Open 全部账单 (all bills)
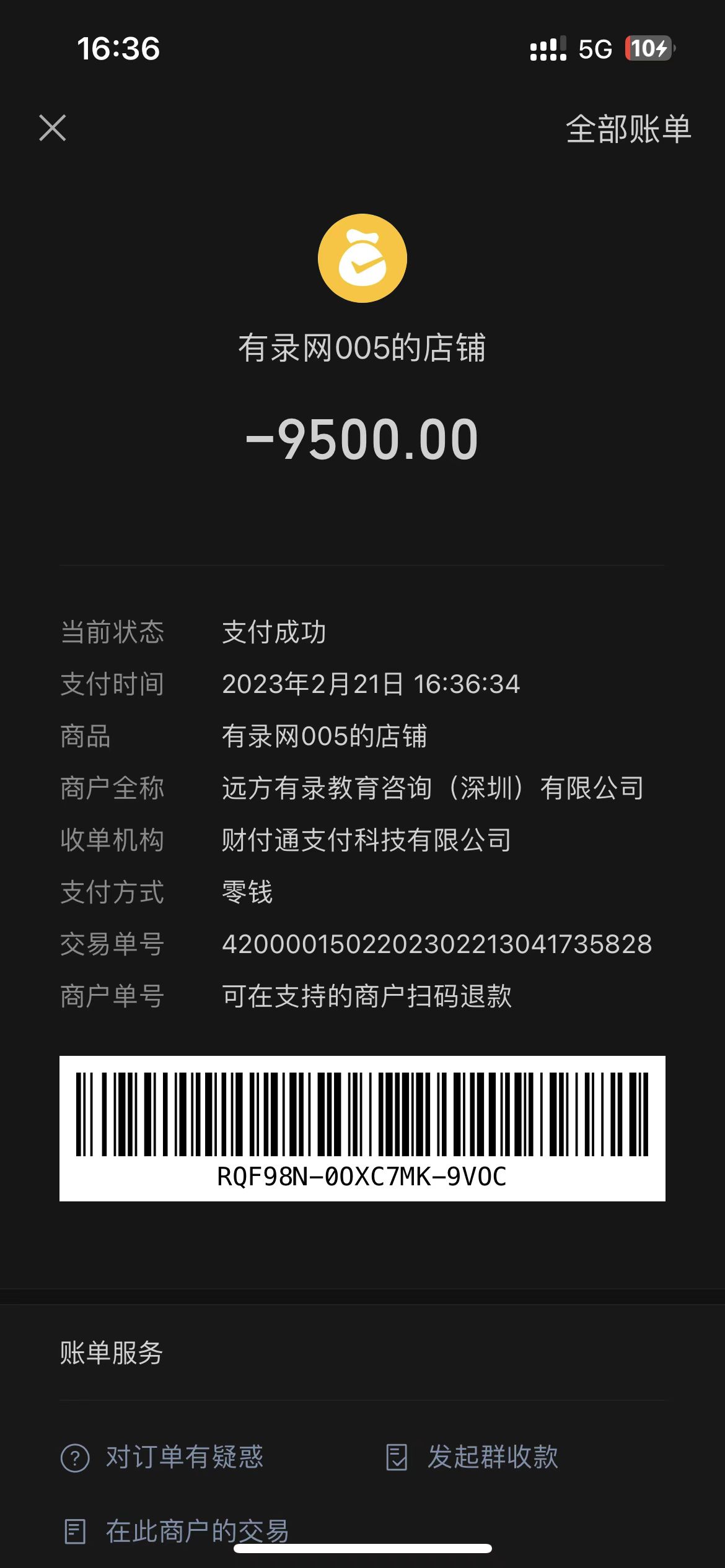Viewport: 725px width, 1568px height. (628, 129)
